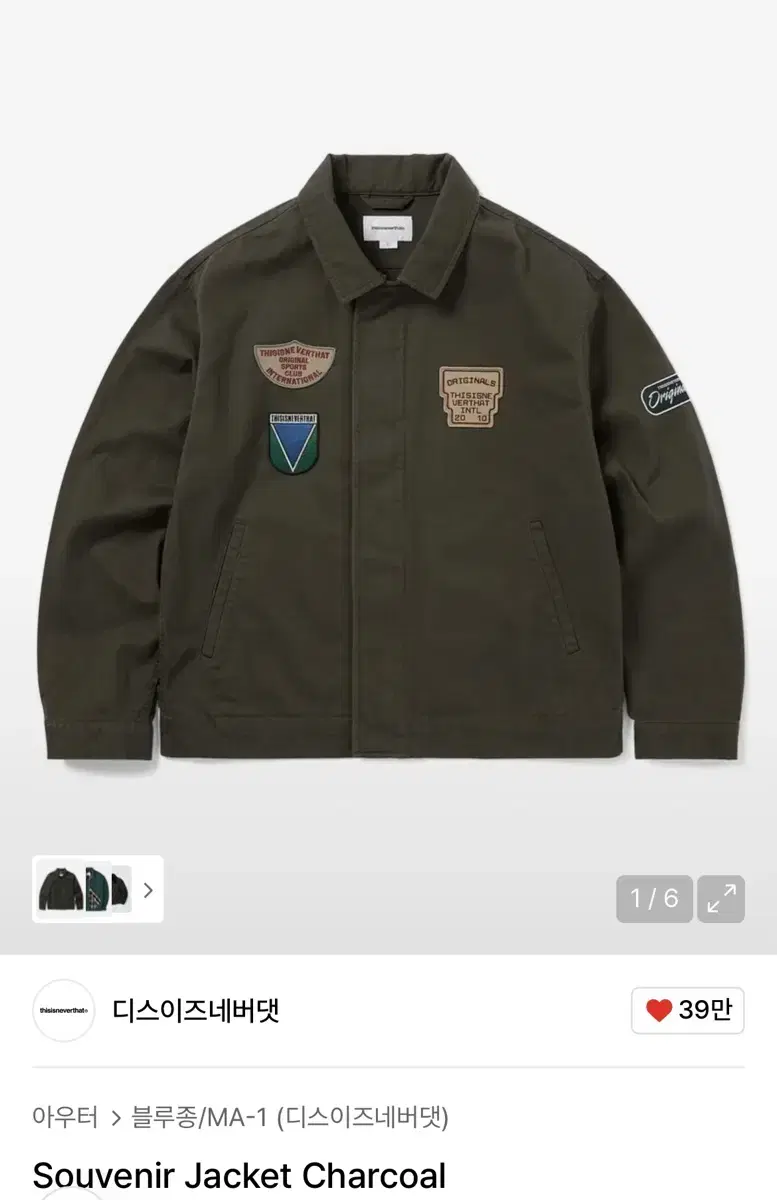Click the 39만 like count button

click(686, 1011)
